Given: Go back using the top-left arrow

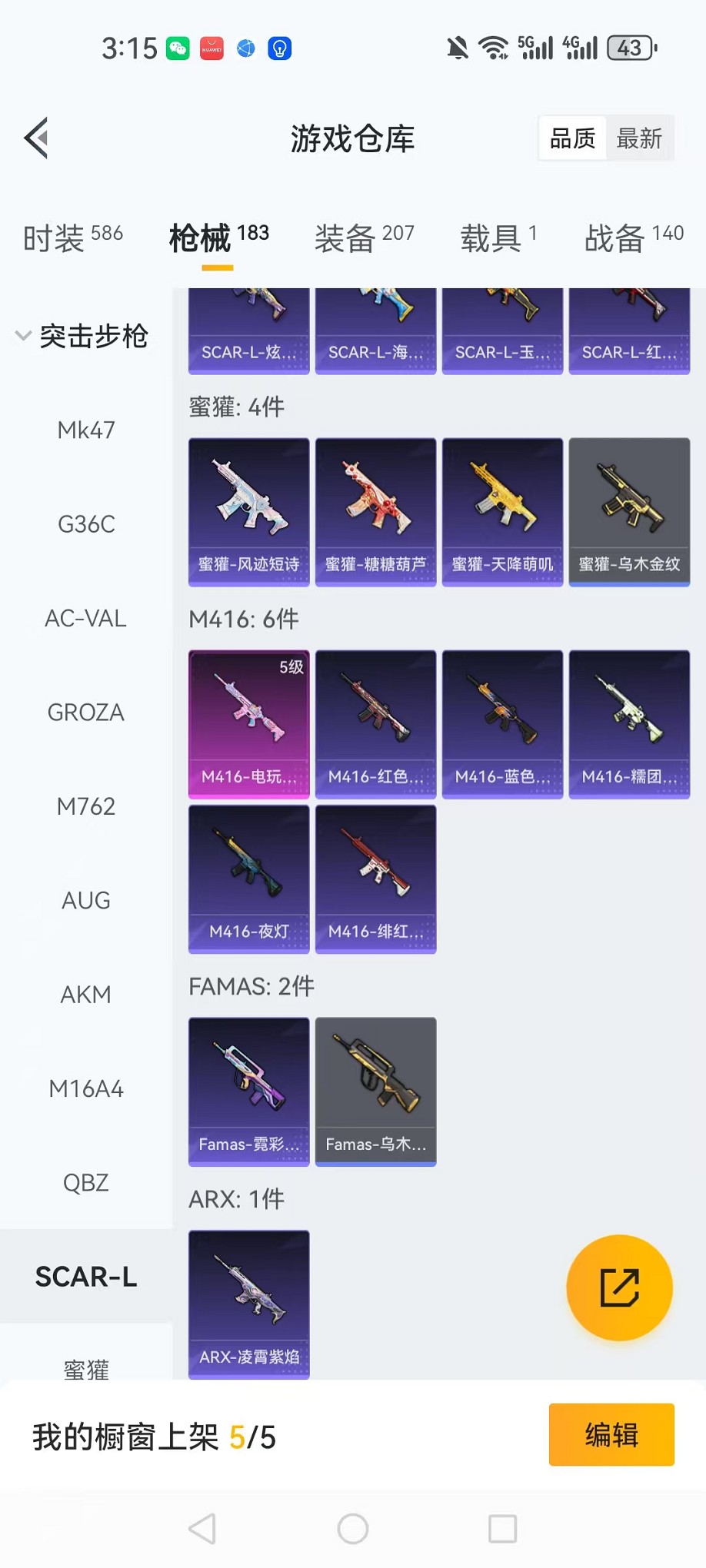Looking at the screenshot, I should click(x=37, y=138).
